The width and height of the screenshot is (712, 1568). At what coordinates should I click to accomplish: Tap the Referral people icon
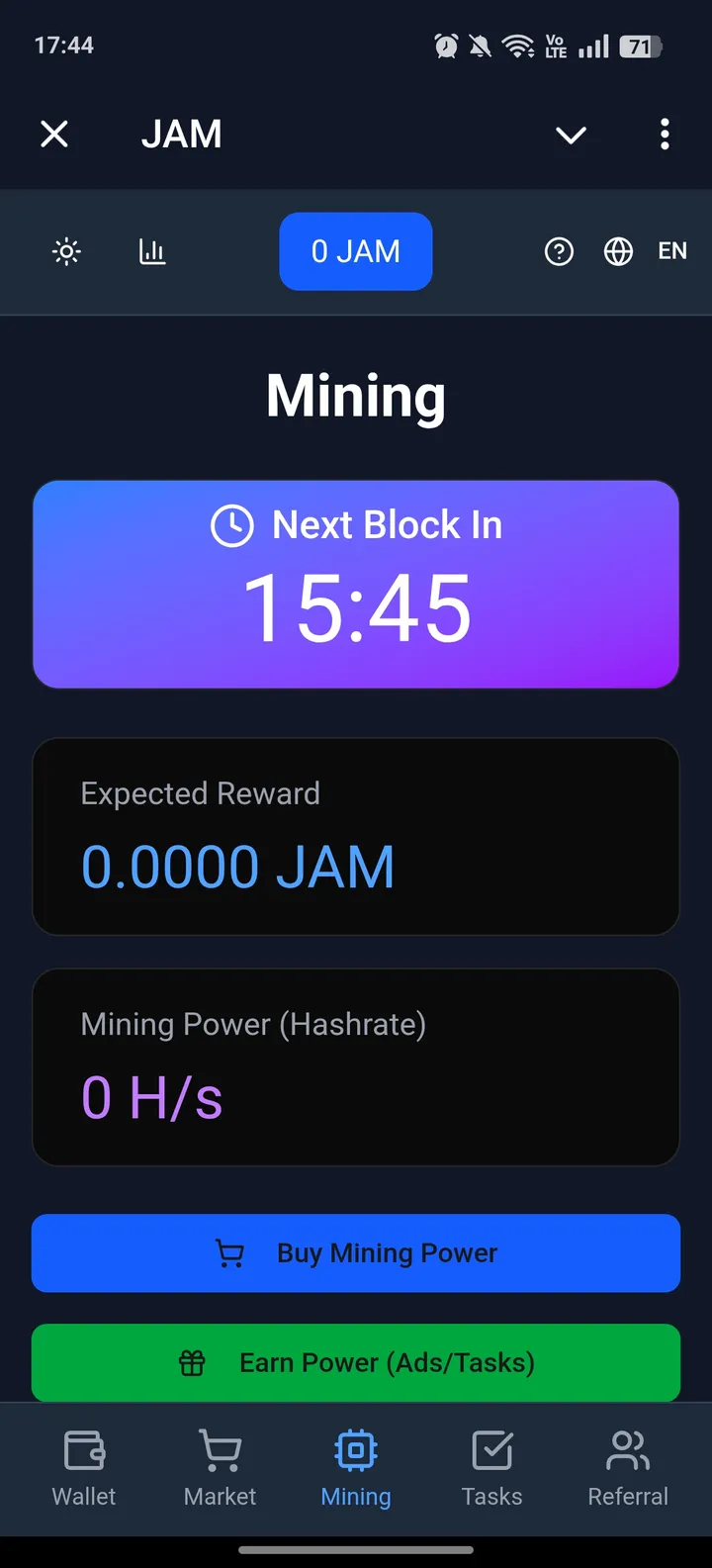[628, 1449]
